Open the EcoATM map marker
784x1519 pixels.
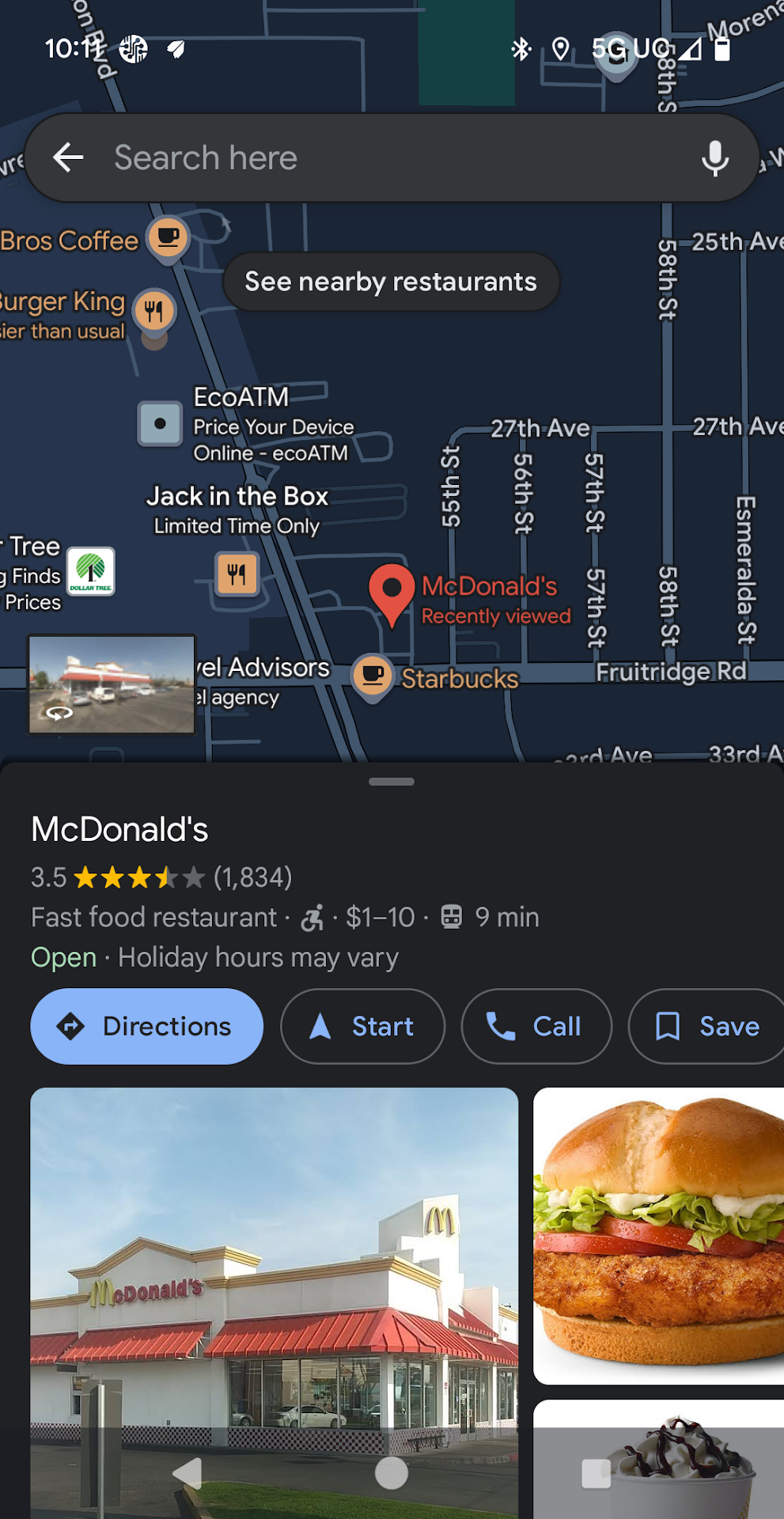coord(161,423)
